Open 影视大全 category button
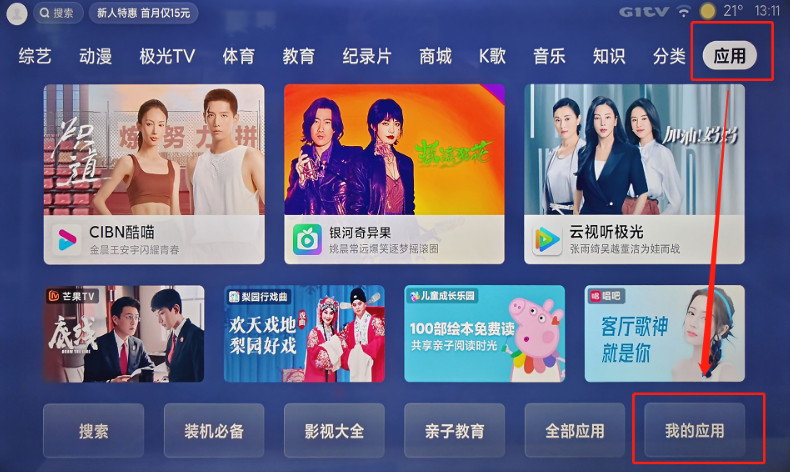 pos(334,431)
